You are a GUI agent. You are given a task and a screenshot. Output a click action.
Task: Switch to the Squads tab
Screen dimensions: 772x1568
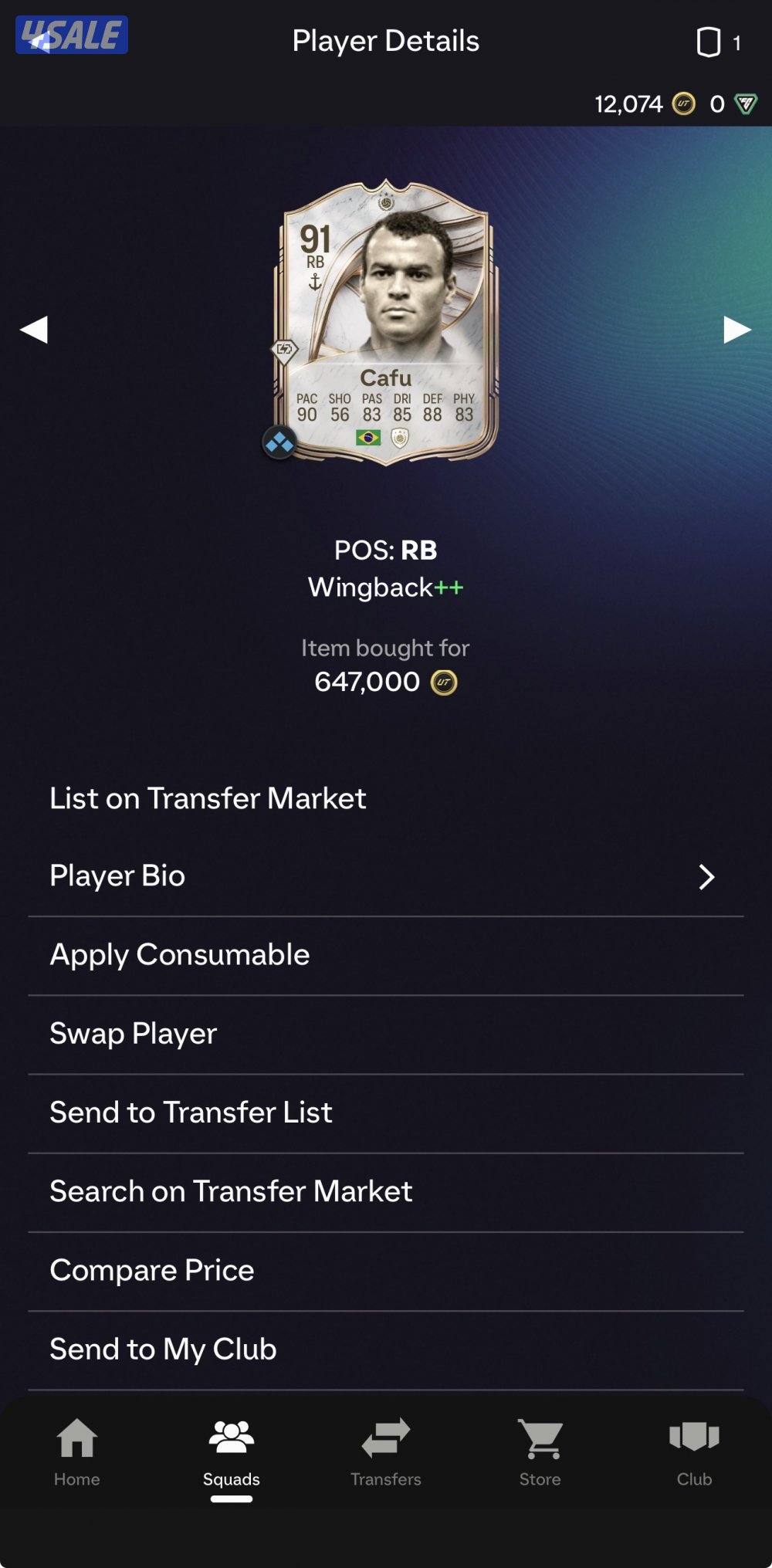coord(232,1452)
